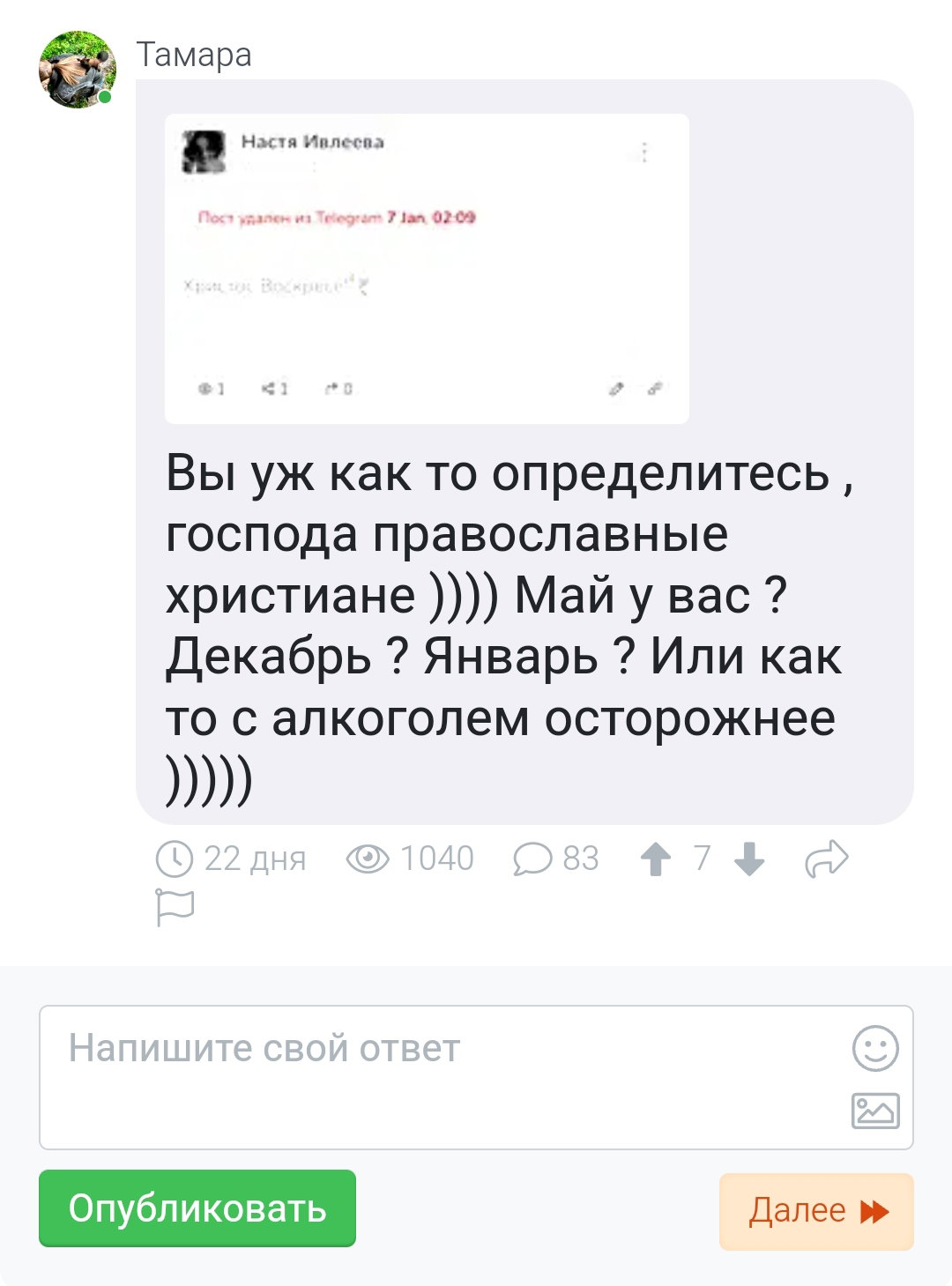Go to the next question with Далее
This screenshot has width=952, height=1286.
point(816,1211)
